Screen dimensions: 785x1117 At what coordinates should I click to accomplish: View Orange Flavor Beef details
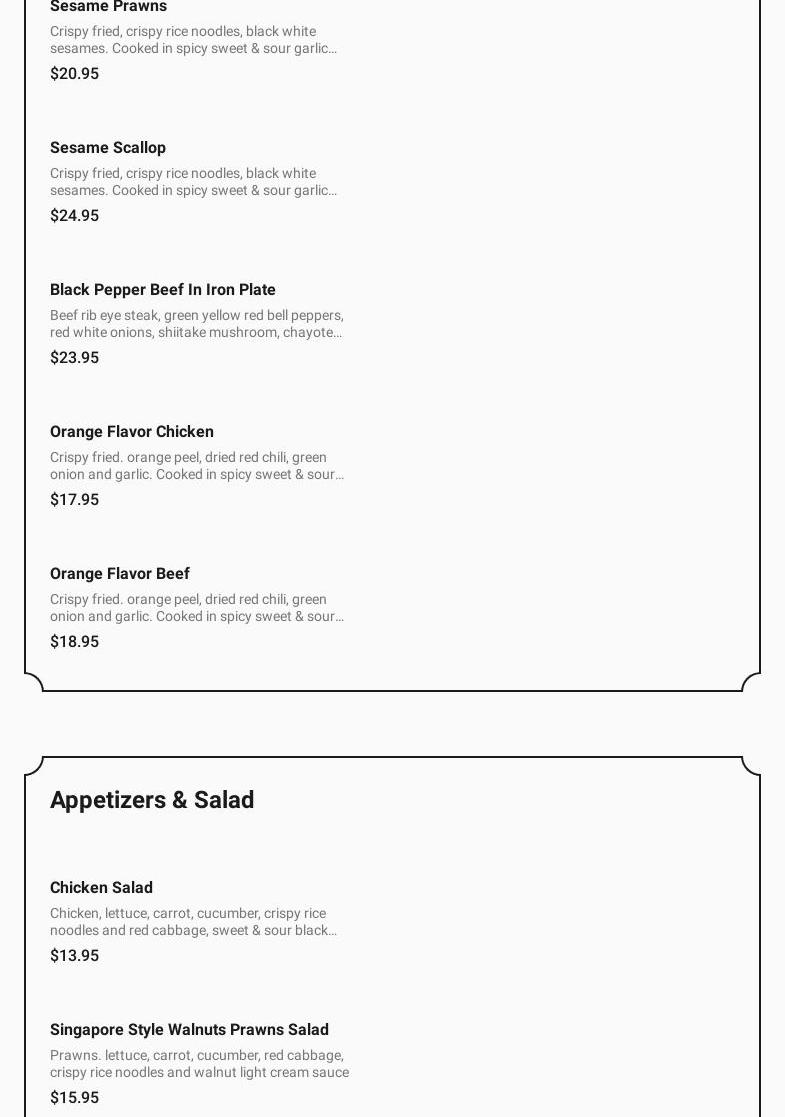(x=120, y=574)
